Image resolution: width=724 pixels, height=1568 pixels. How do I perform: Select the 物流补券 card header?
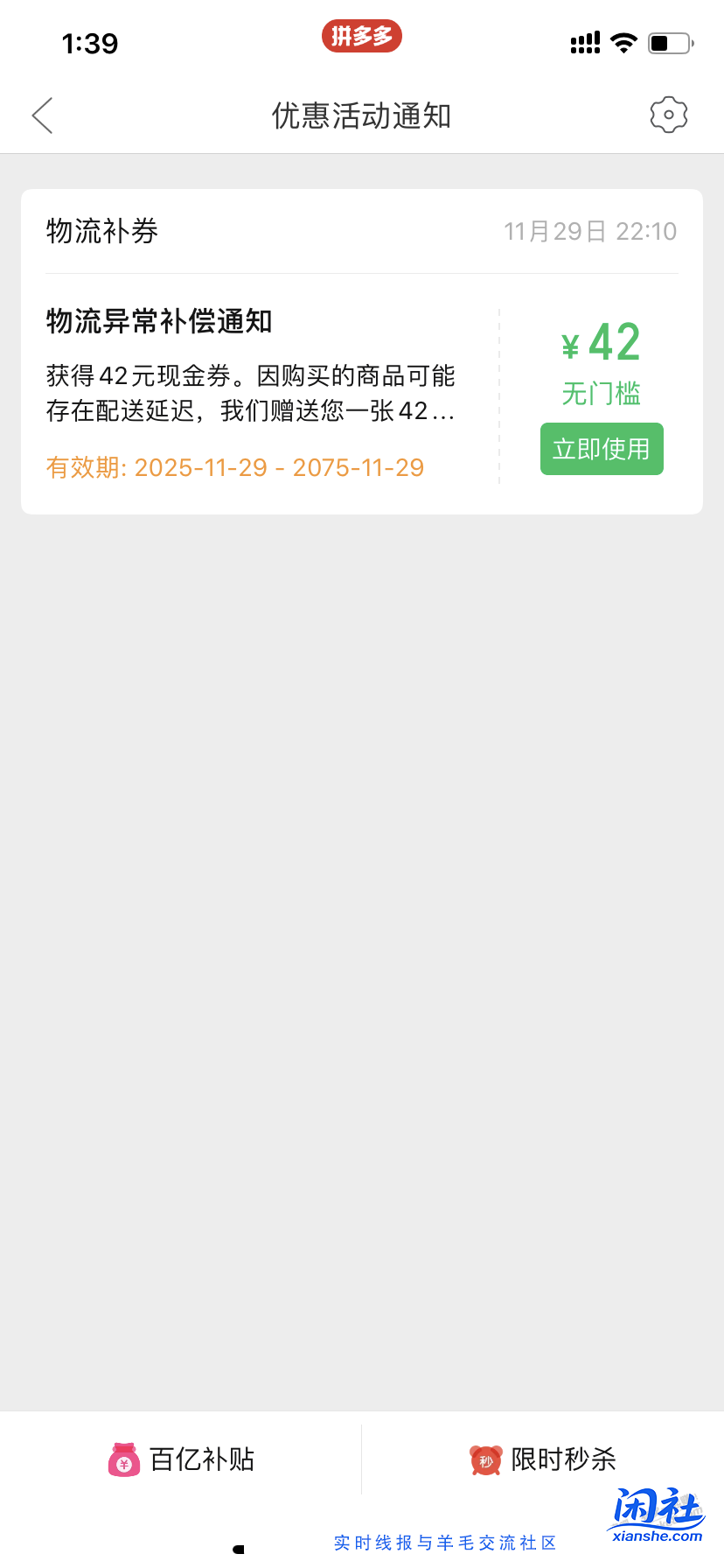(102, 231)
